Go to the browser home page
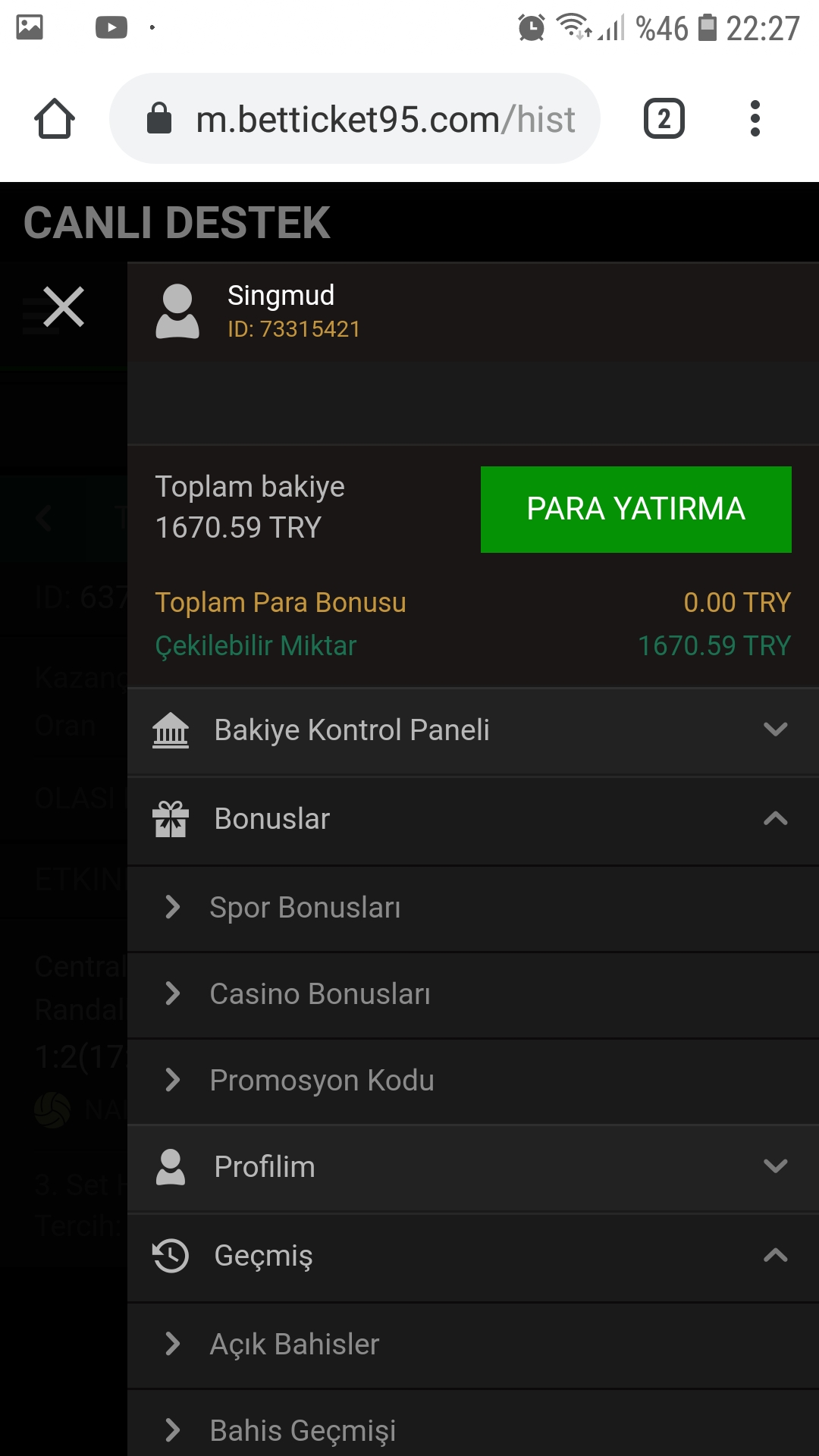 55,119
